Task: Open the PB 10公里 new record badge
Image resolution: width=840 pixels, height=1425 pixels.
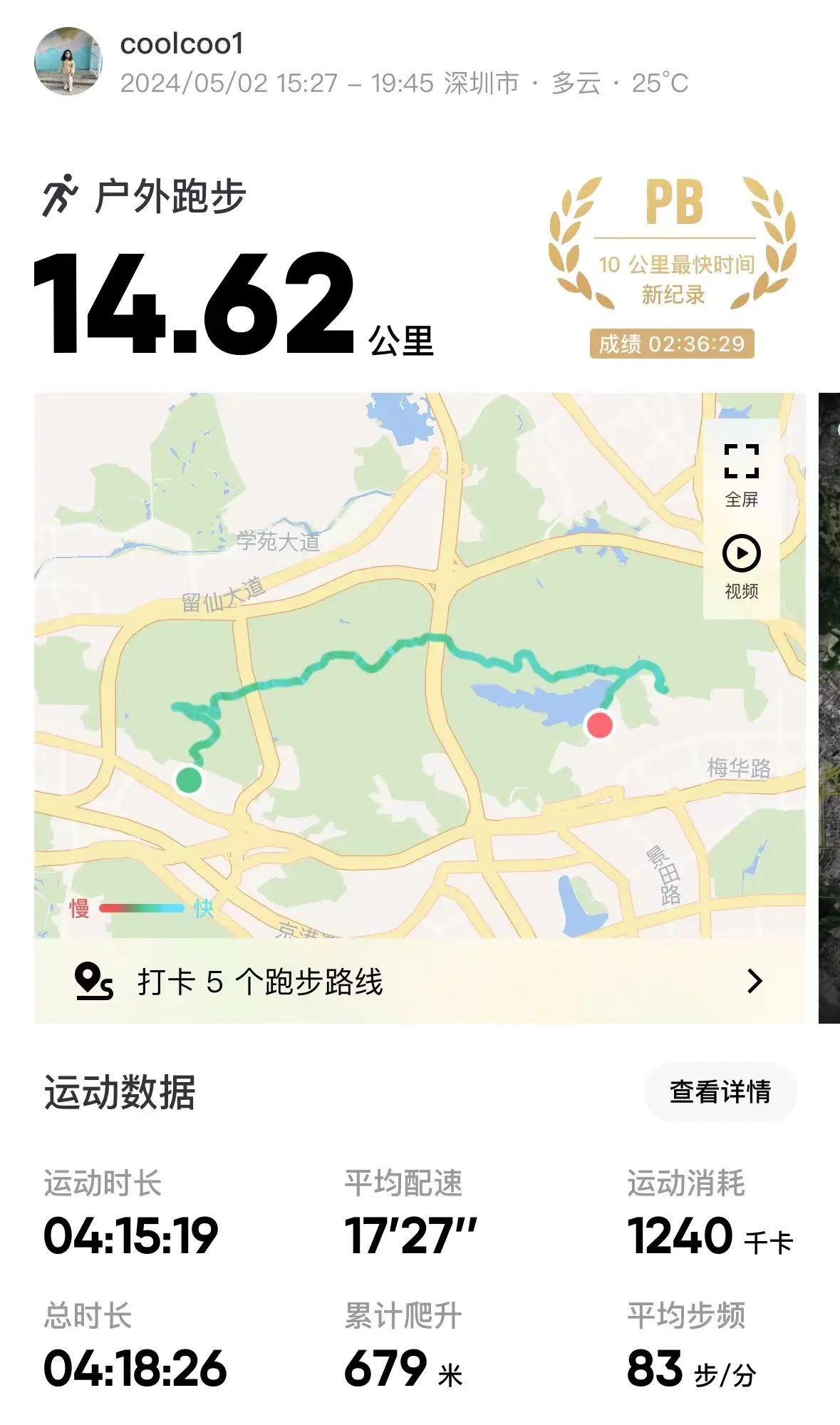Action: point(672,267)
